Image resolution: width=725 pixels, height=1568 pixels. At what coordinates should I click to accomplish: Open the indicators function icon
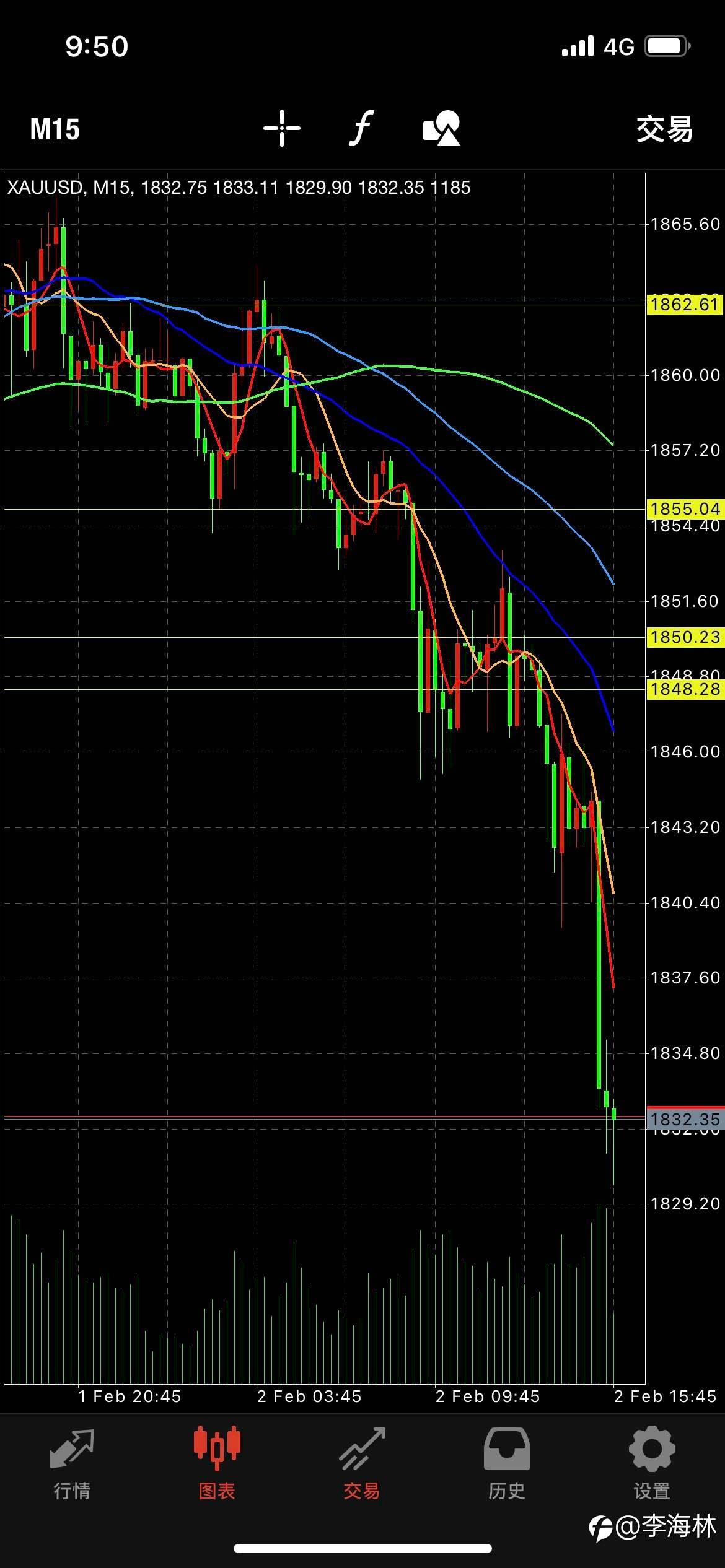pos(361,128)
